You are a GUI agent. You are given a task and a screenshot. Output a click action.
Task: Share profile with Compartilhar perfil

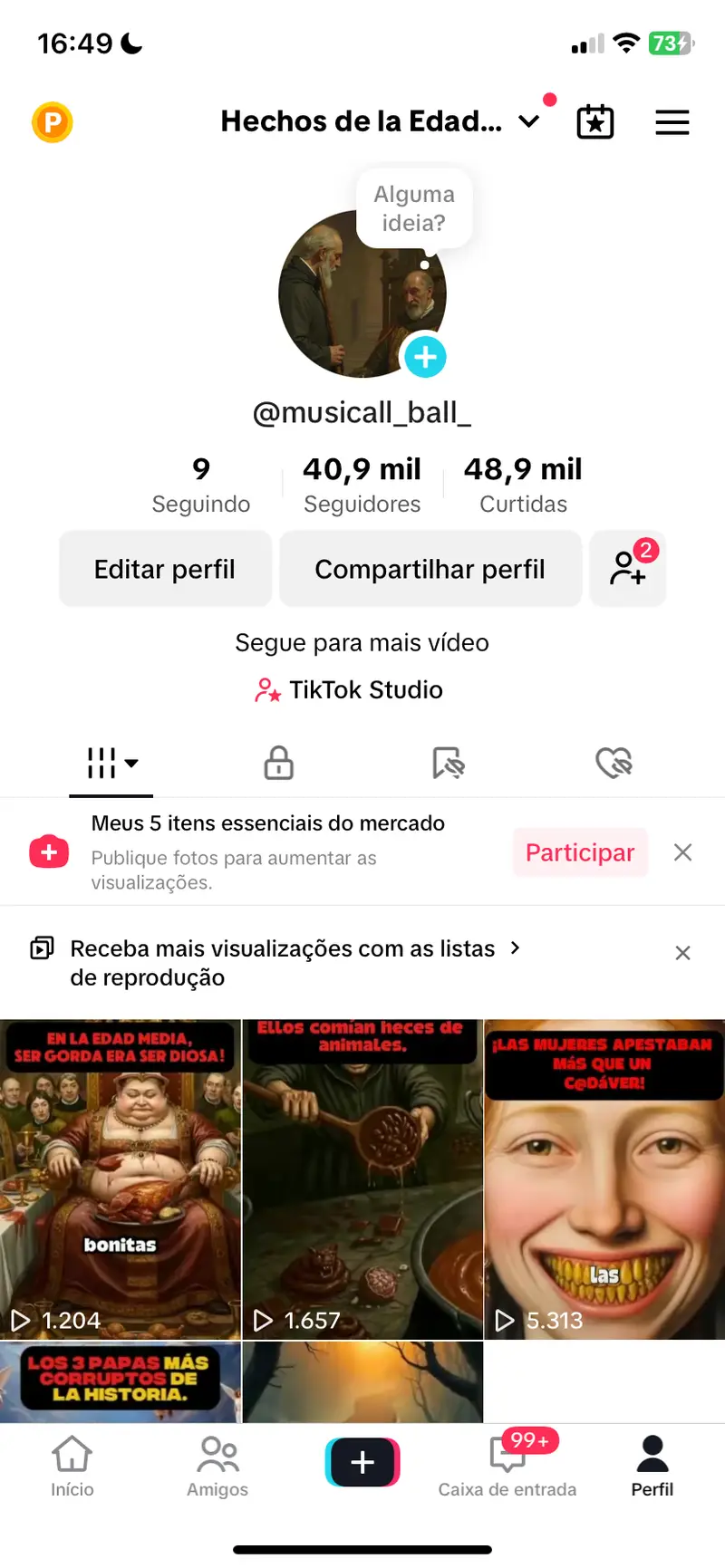[x=430, y=569]
